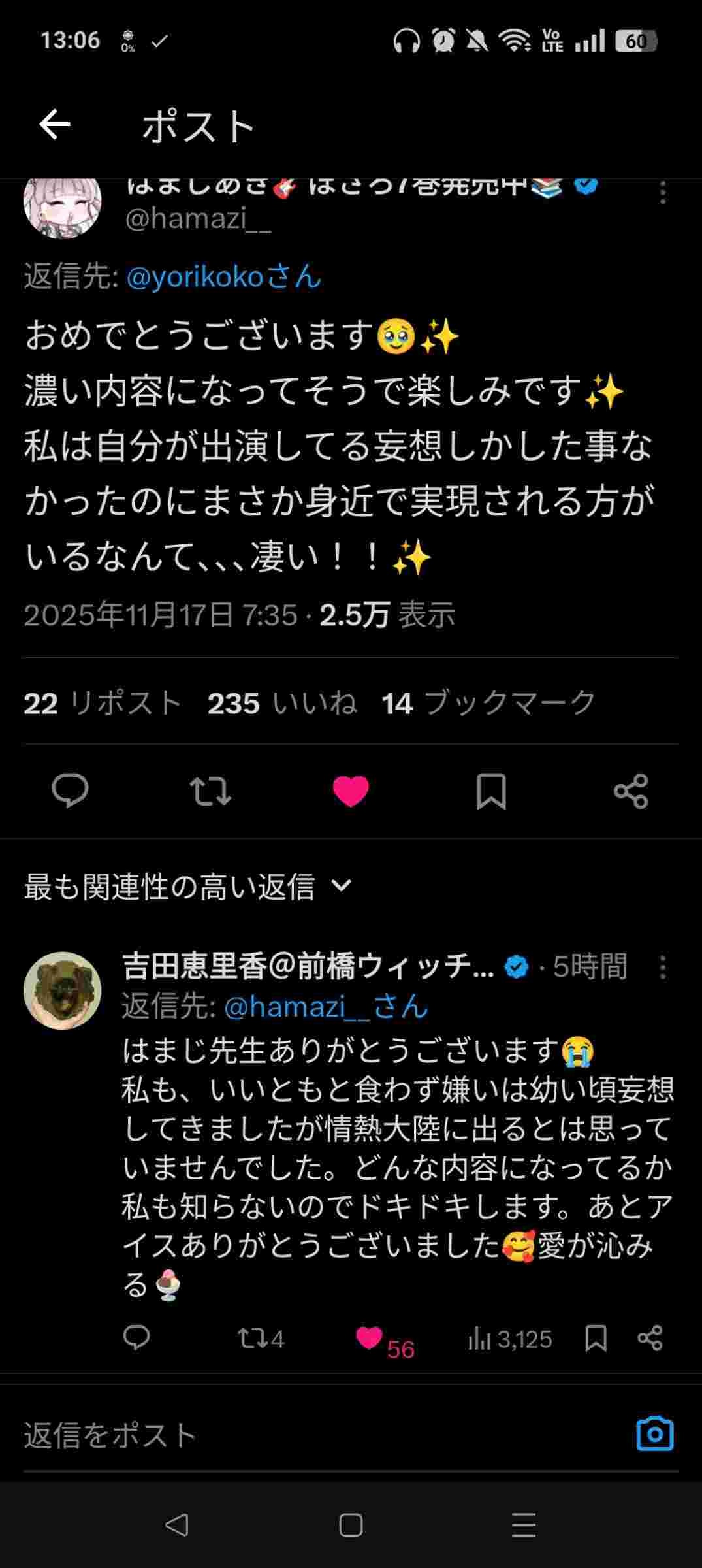
Task: View the 22 reposts list
Action: pyautogui.click(x=103, y=704)
